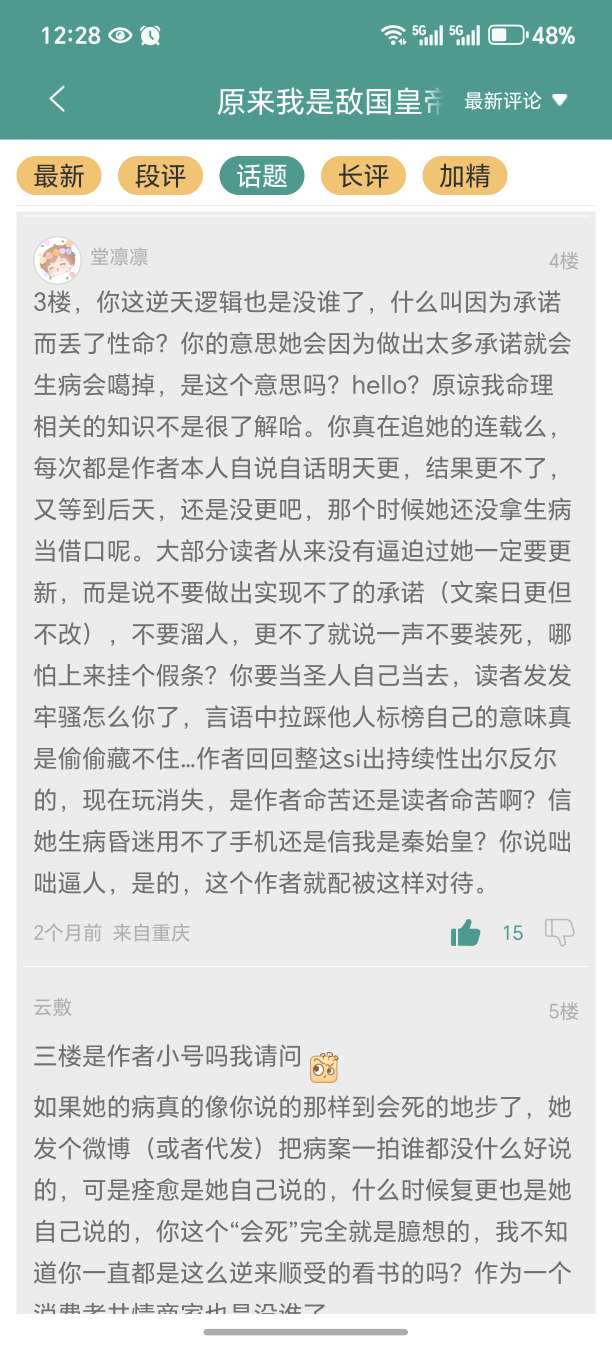Image resolution: width=612 pixels, height=1350 pixels.
Task: Dislike 堂凛凛's 4楼 comment
Action: [559, 933]
